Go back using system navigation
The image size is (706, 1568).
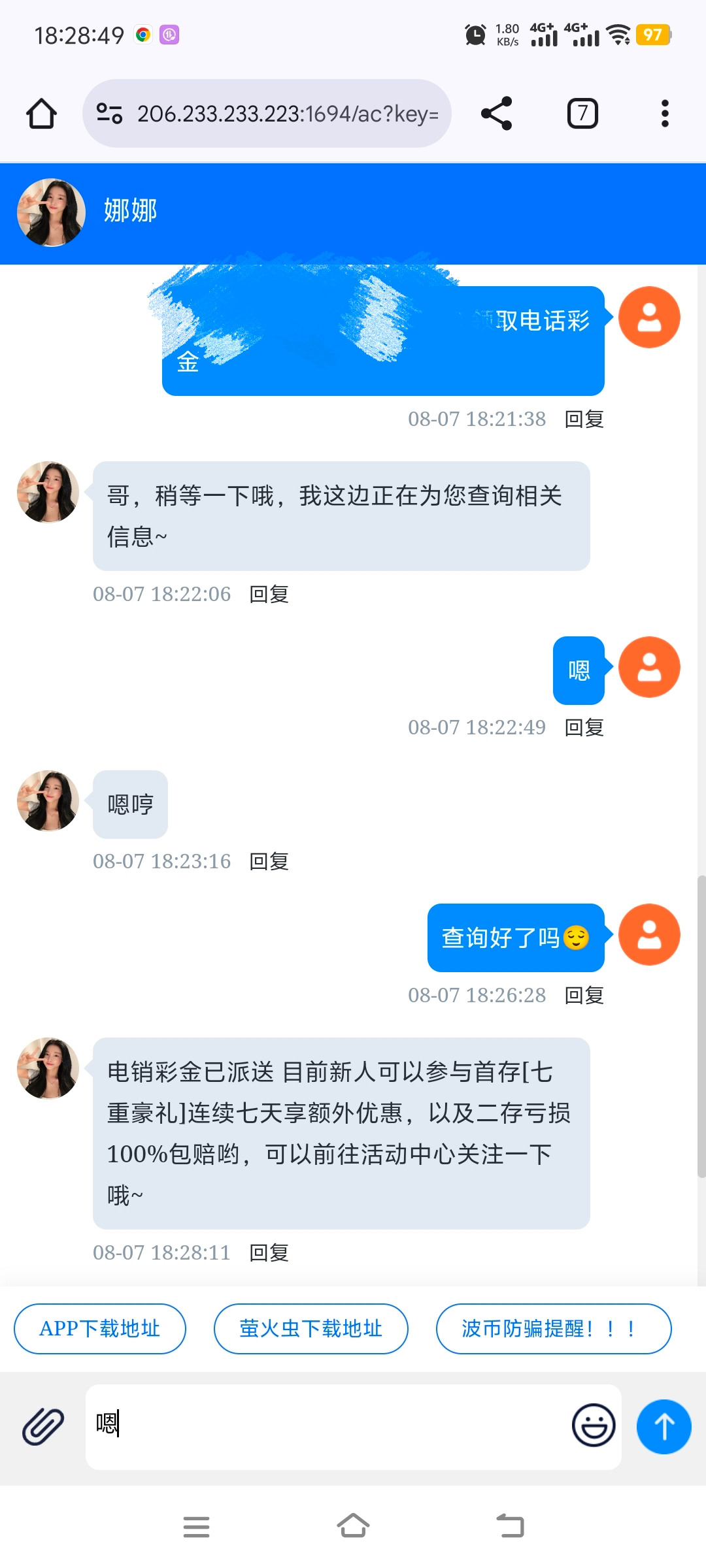(511, 1526)
